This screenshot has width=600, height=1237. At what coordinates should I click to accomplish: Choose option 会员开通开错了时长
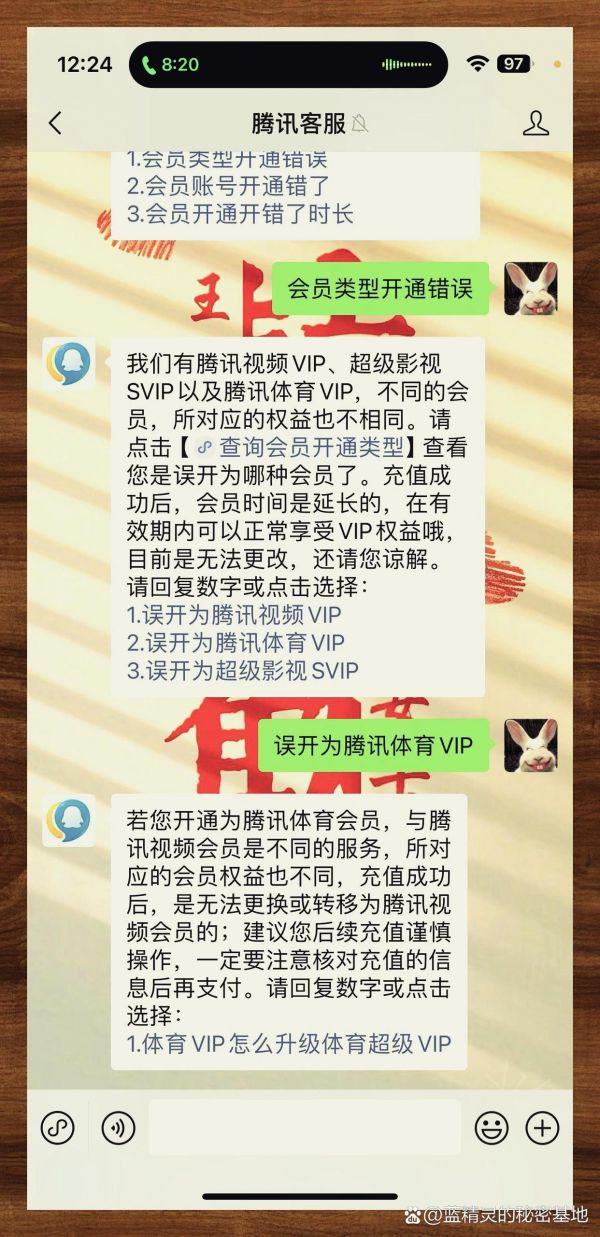pyautogui.click(x=240, y=213)
